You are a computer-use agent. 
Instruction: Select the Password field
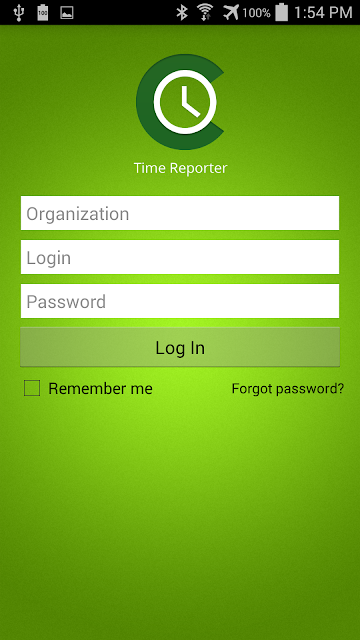click(x=180, y=301)
